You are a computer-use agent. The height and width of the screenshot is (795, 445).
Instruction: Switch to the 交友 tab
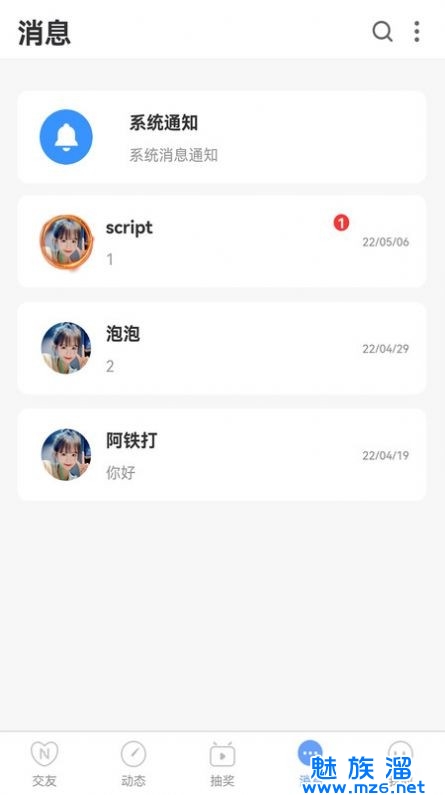[x=45, y=764]
